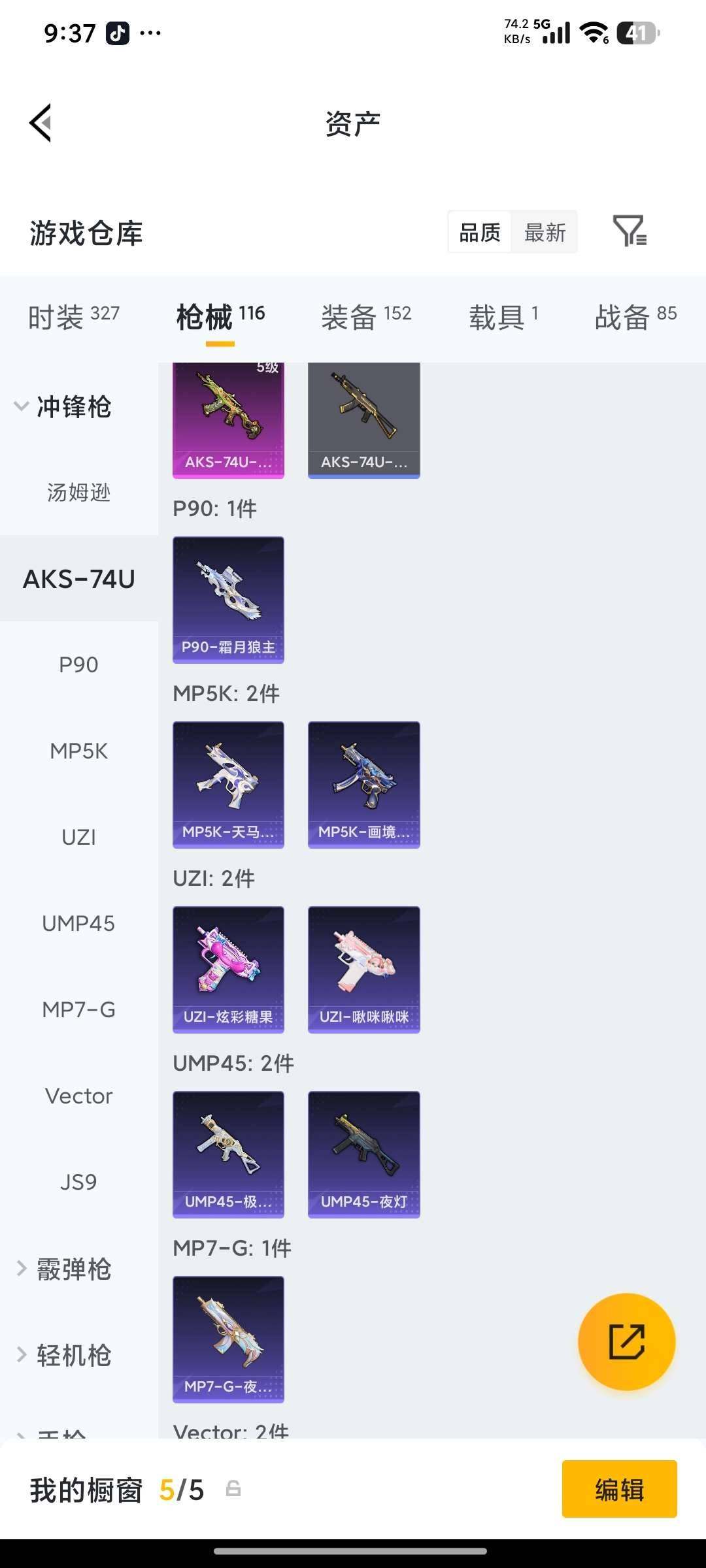Open the MP5K-天马 skin tile

tap(228, 785)
